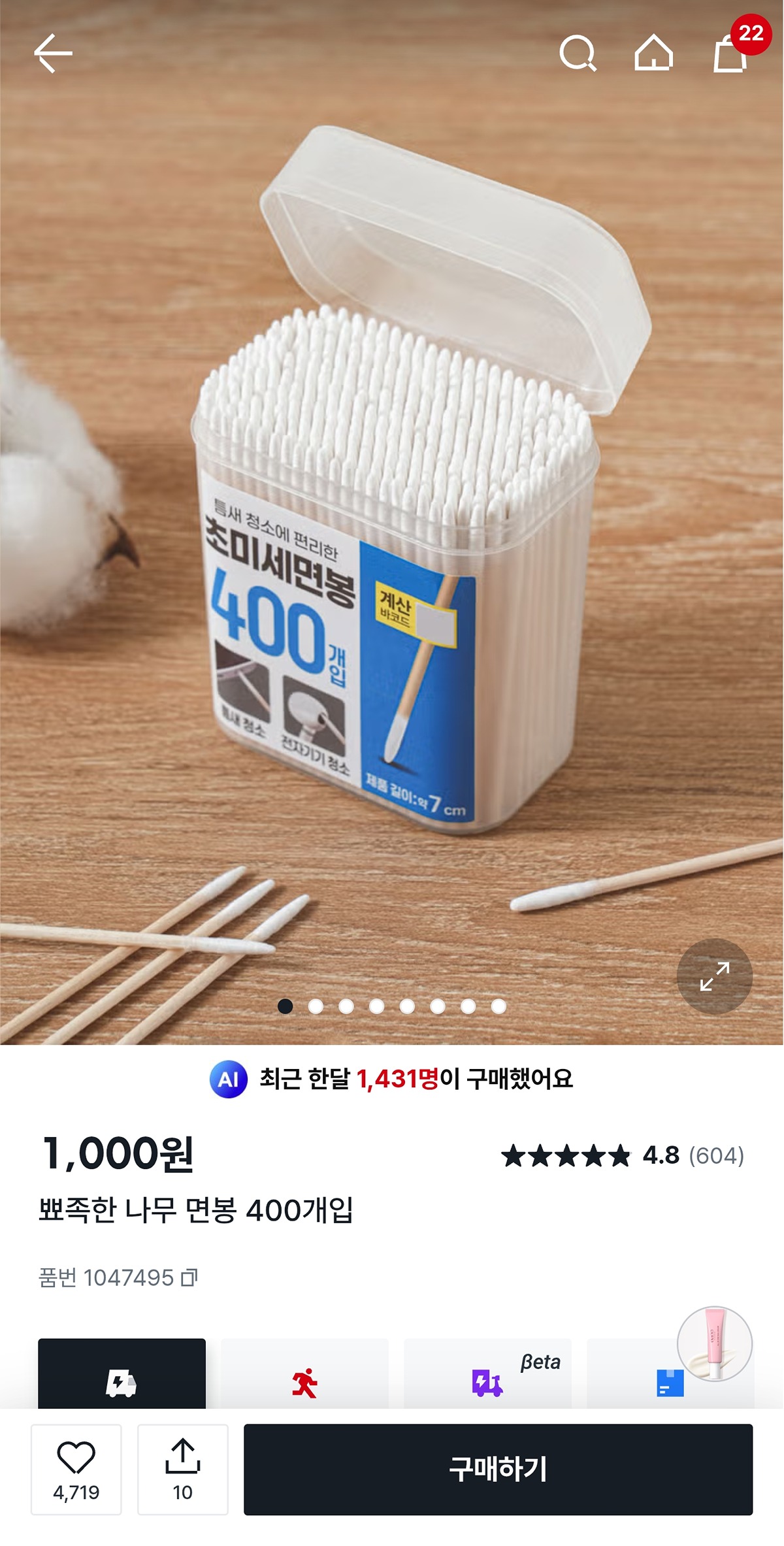The width and height of the screenshot is (784, 1546).
Task: Open the search icon
Action: click(x=578, y=54)
